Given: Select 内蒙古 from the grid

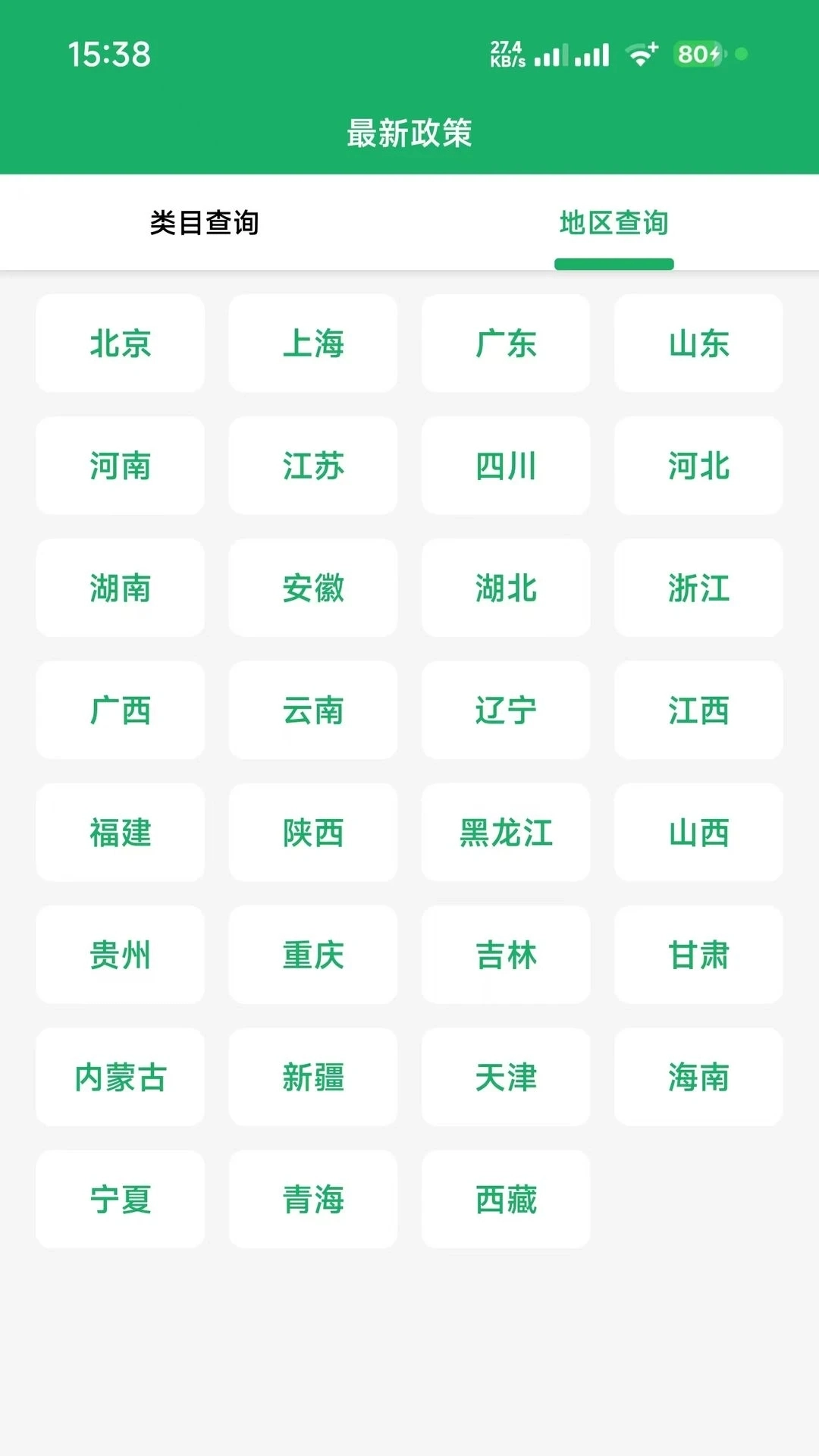Looking at the screenshot, I should (x=120, y=1077).
